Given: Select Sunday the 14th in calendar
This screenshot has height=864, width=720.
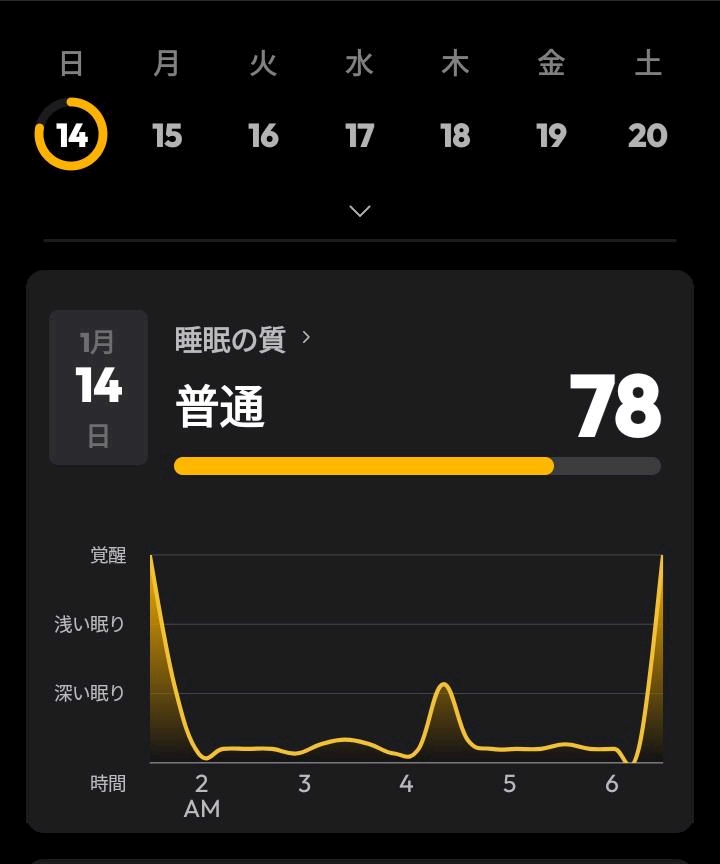Looking at the screenshot, I should (71, 134).
